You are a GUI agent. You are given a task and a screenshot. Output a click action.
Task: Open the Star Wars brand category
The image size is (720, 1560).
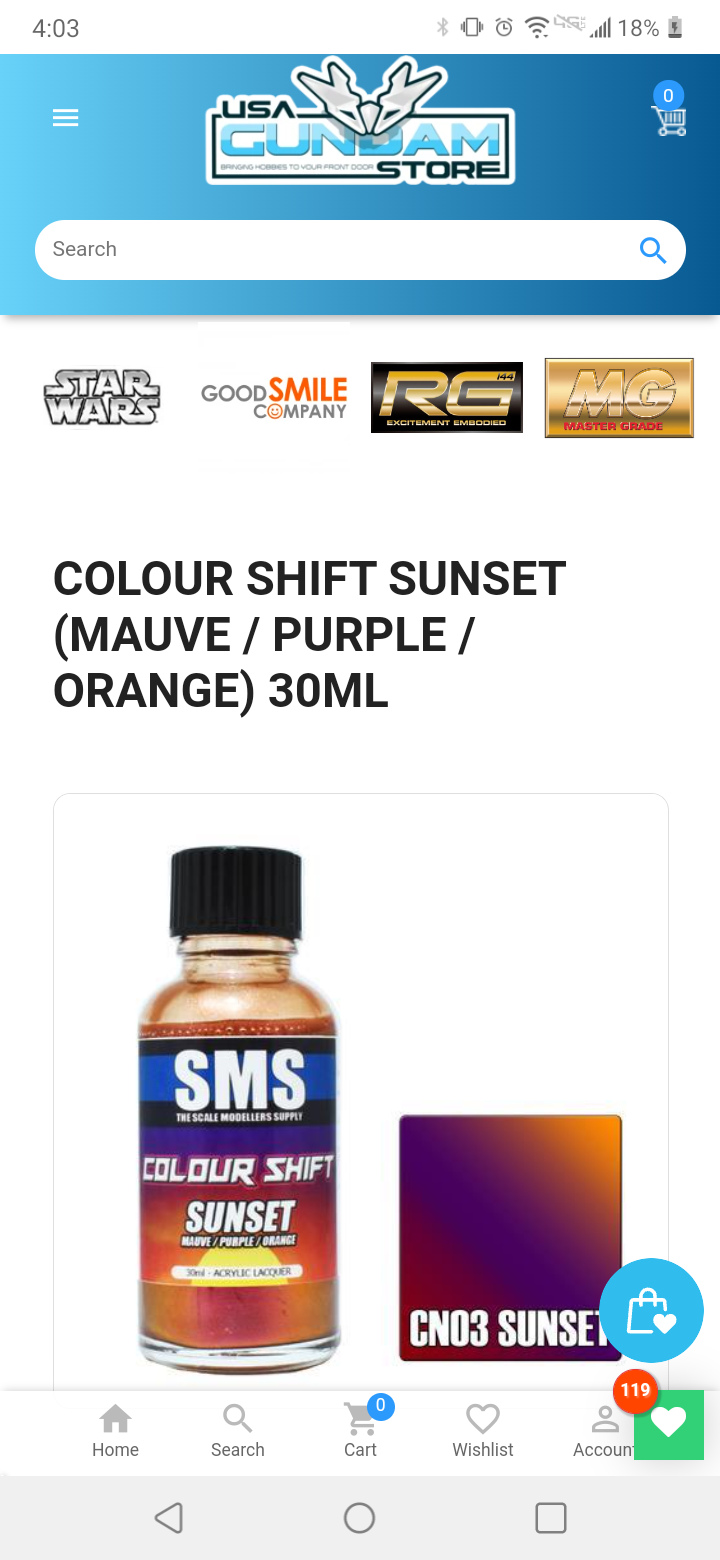[x=102, y=398]
